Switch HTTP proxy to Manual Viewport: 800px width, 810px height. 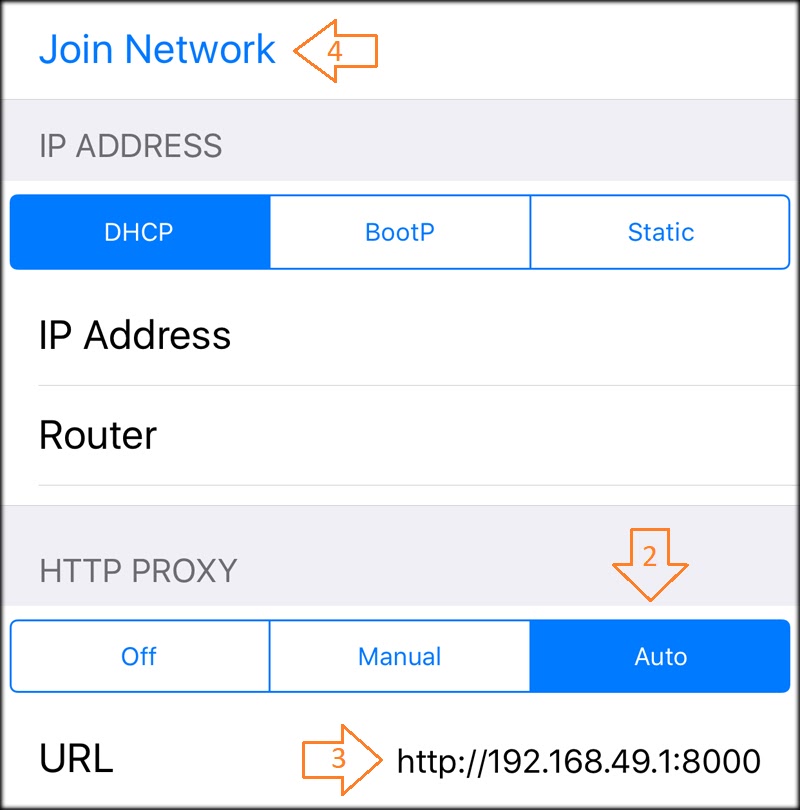pos(400,656)
